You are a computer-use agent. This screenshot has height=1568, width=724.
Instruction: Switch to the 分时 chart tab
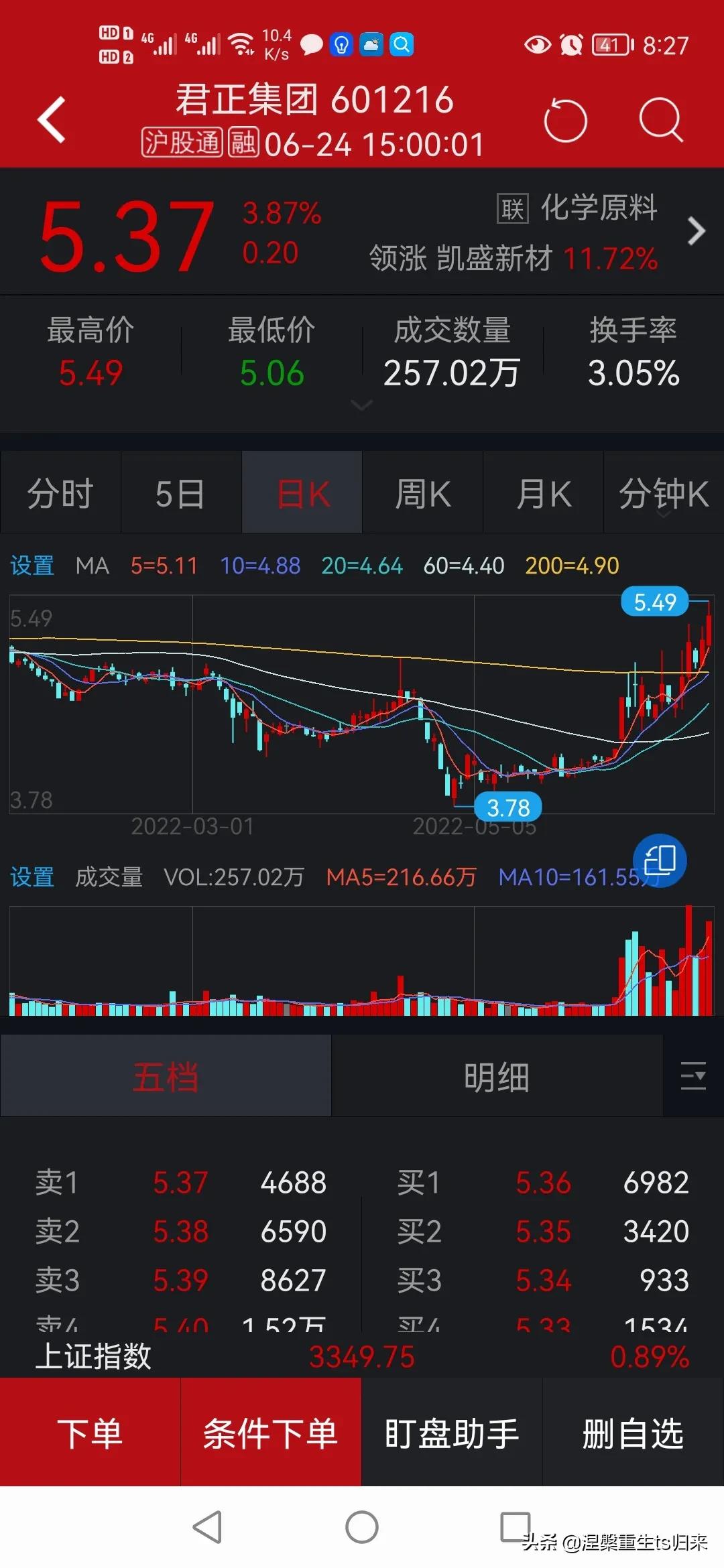click(x=60, y=494)
